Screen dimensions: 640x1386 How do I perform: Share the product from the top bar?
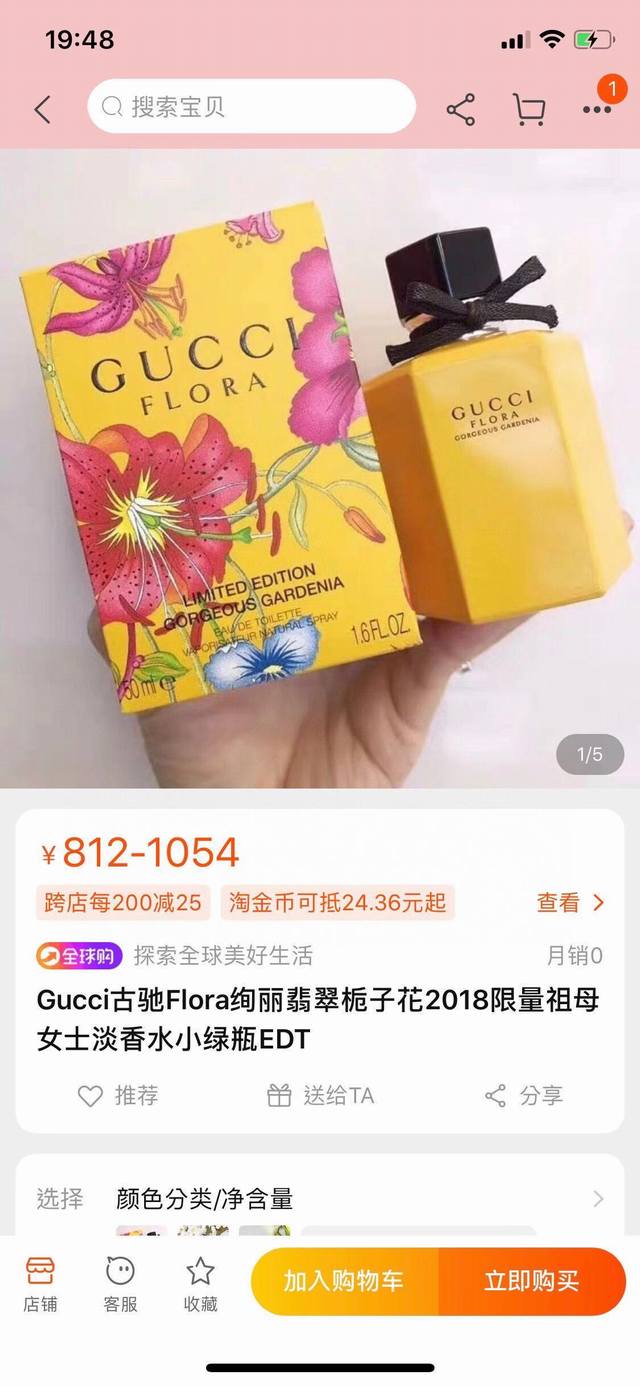coord(460,109)
